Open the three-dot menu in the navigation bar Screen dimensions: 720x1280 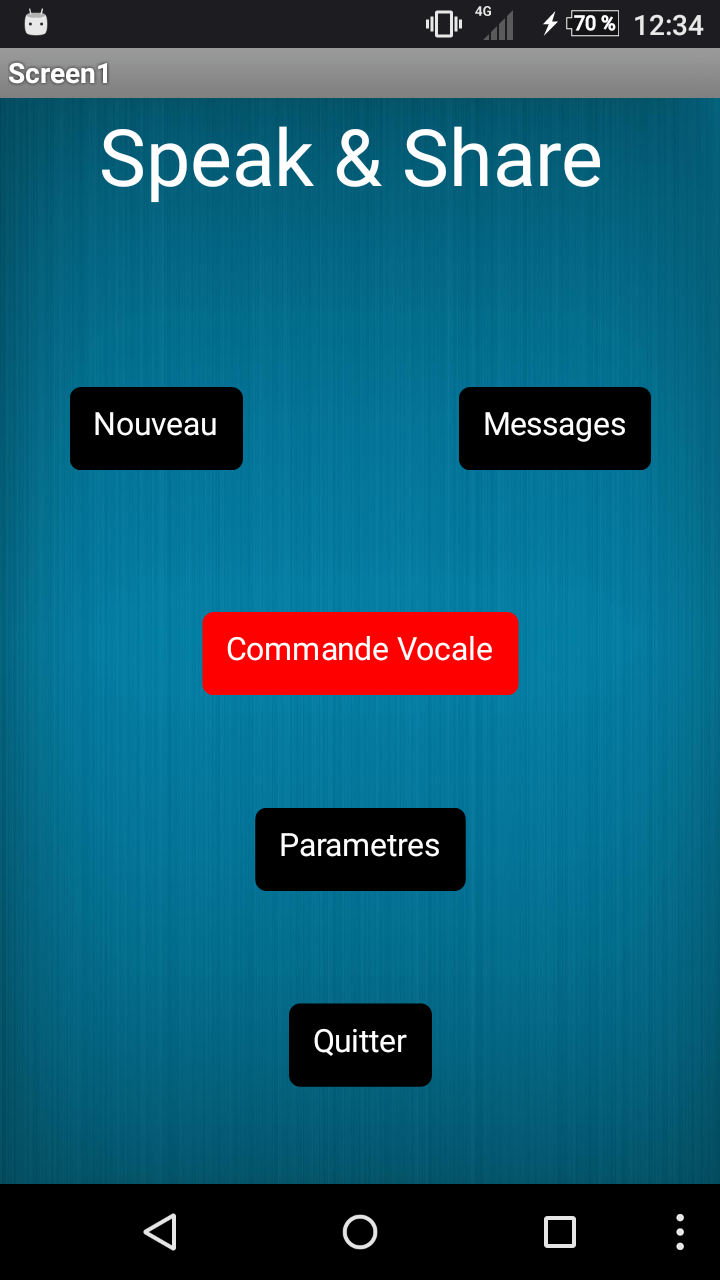point(680,1232)
